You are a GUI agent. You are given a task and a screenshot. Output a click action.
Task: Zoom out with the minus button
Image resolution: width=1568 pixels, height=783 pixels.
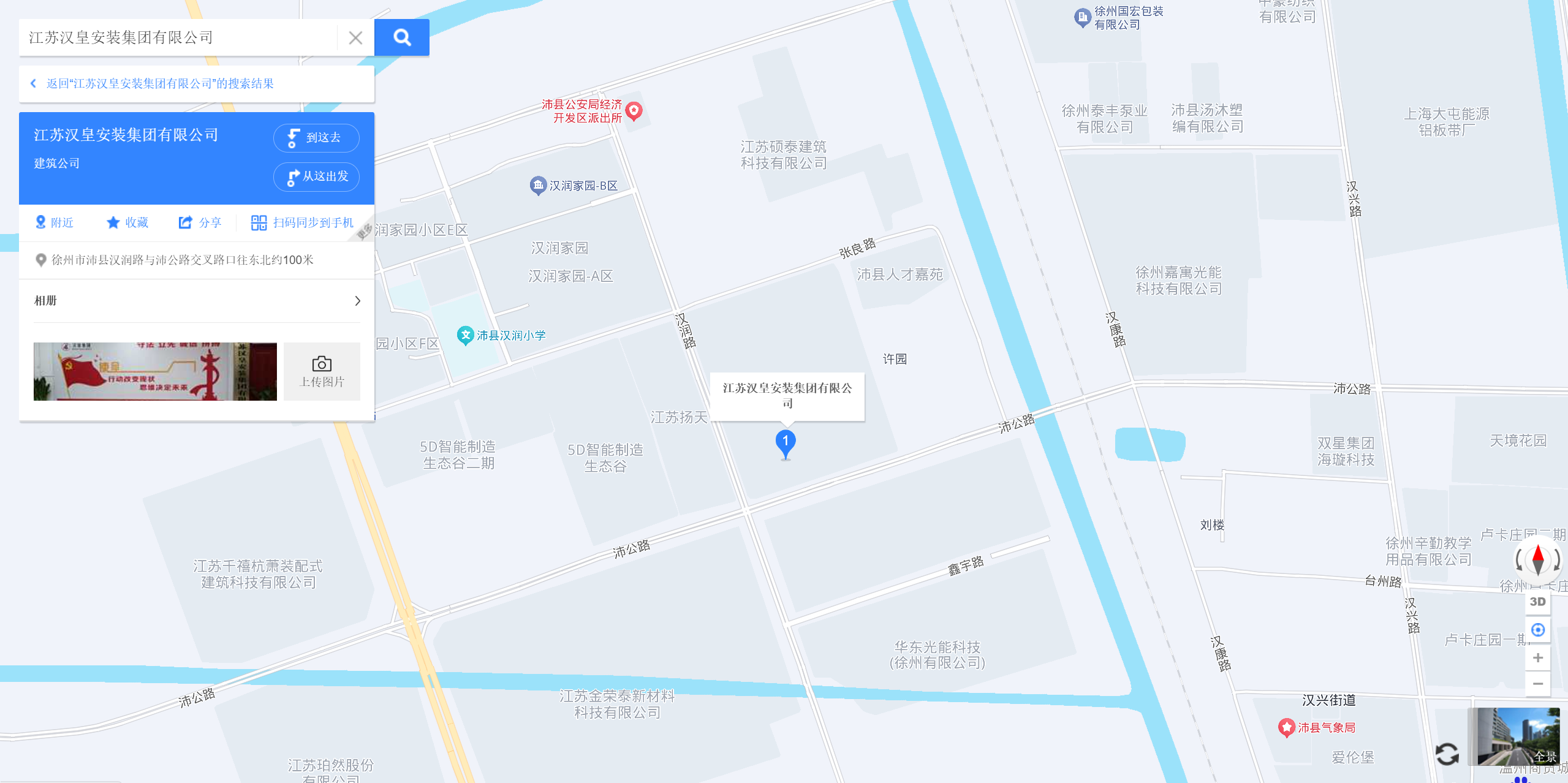1537,684
